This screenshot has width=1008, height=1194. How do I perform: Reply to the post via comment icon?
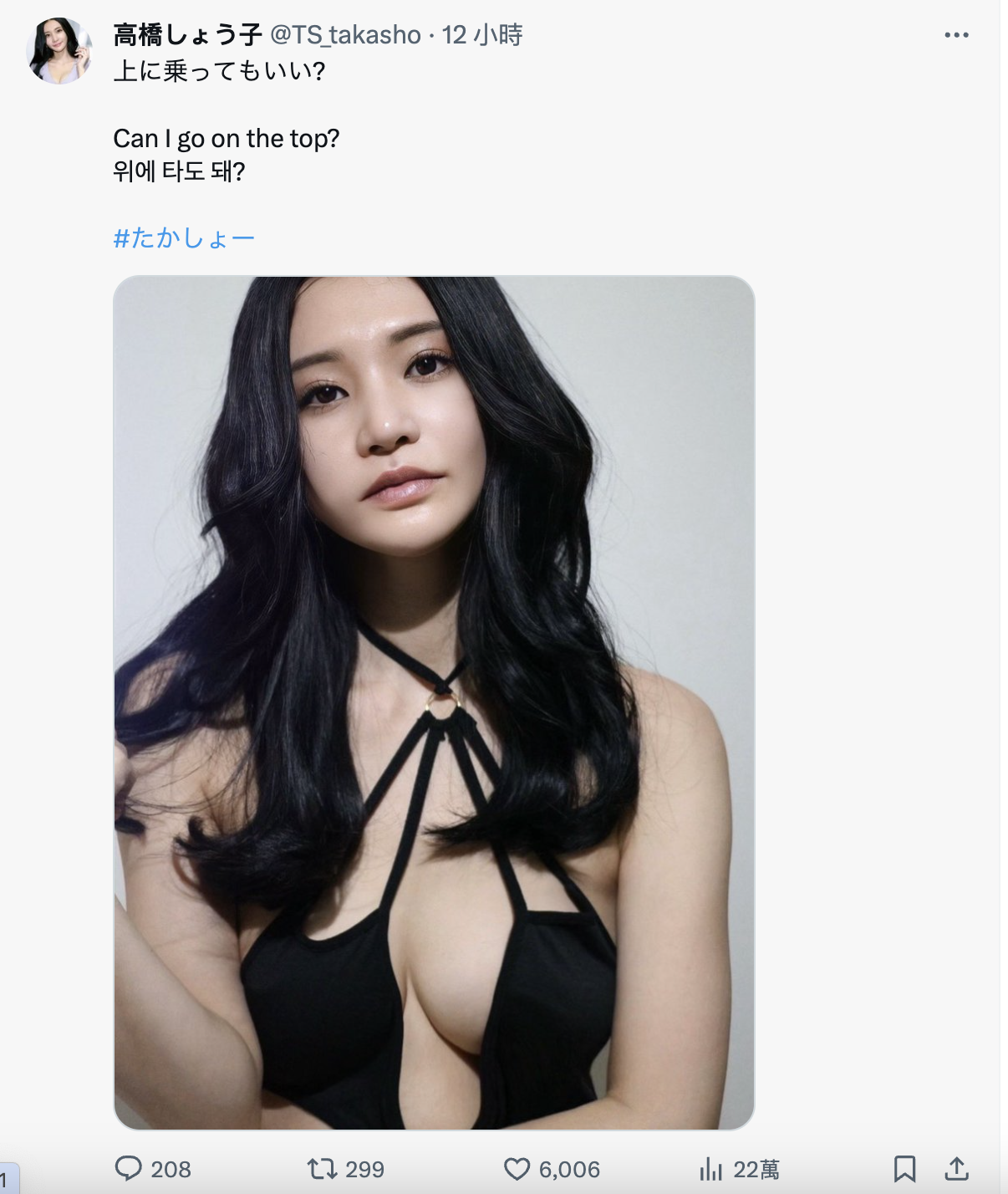[x=129, y=1168]
